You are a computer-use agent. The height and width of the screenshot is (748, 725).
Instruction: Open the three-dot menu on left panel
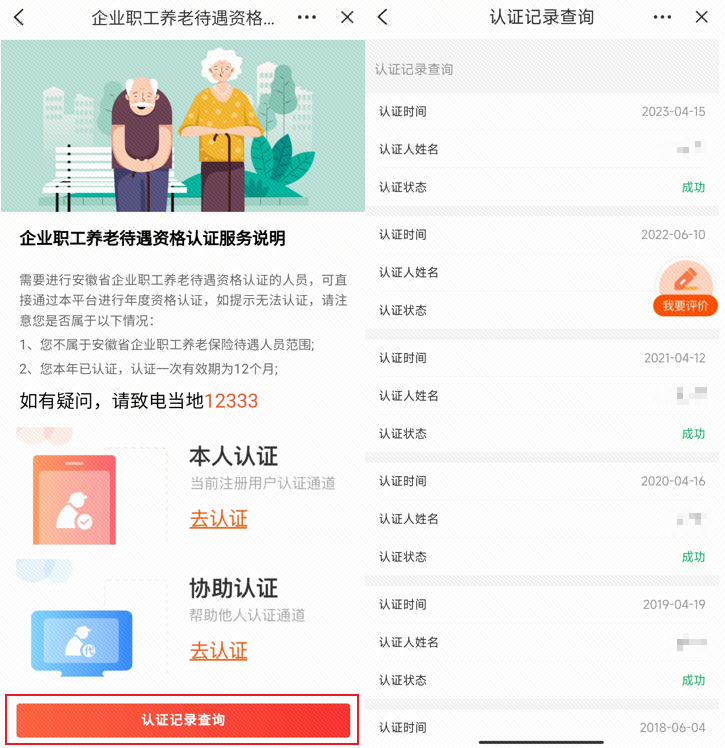click(x=307, y=17)
